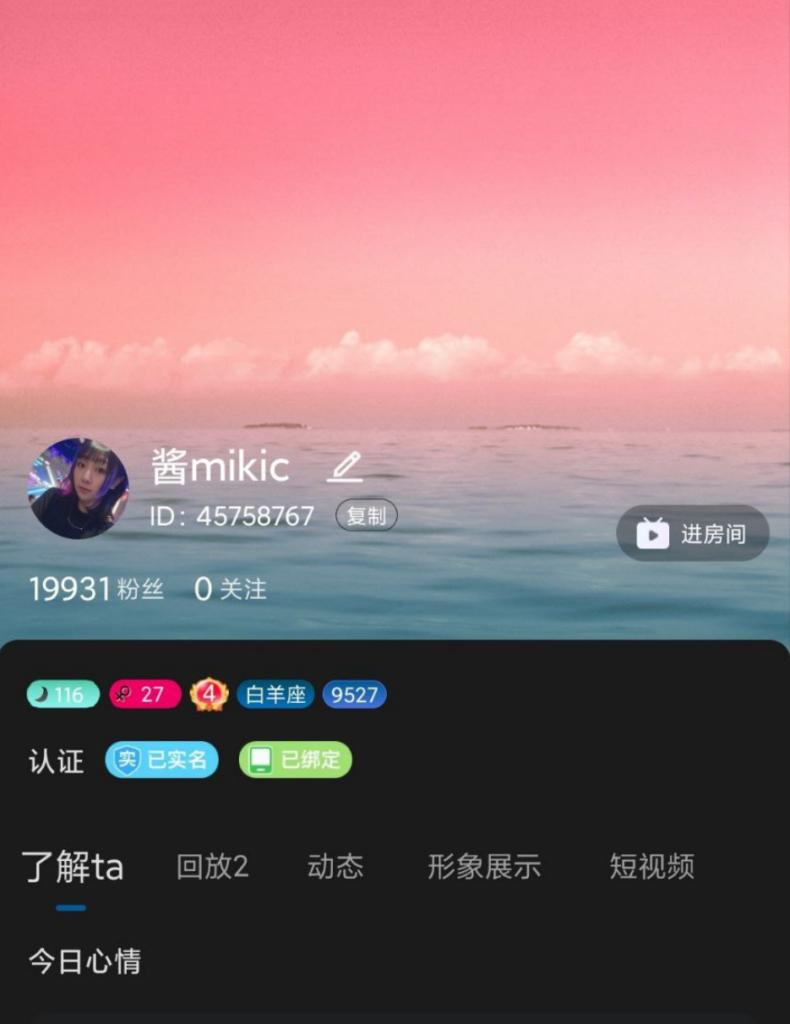Copy the user ID with 复制
Screen dimensions: 790x1024
[x=366, y=516]
